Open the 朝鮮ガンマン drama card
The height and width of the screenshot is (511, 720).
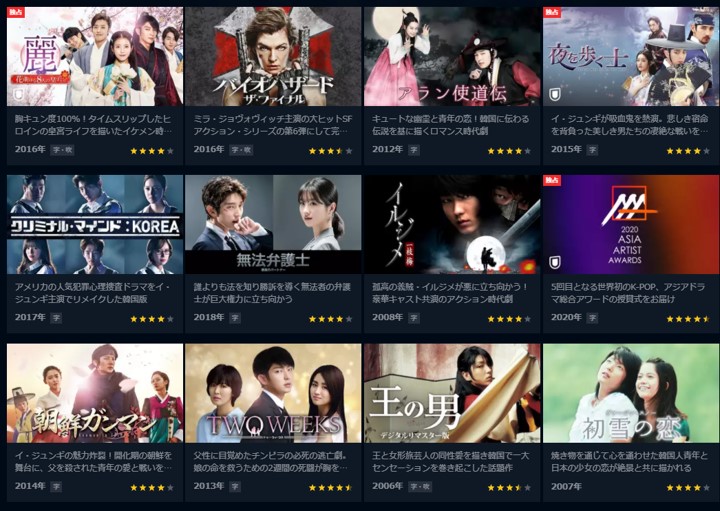coord(95,393)
